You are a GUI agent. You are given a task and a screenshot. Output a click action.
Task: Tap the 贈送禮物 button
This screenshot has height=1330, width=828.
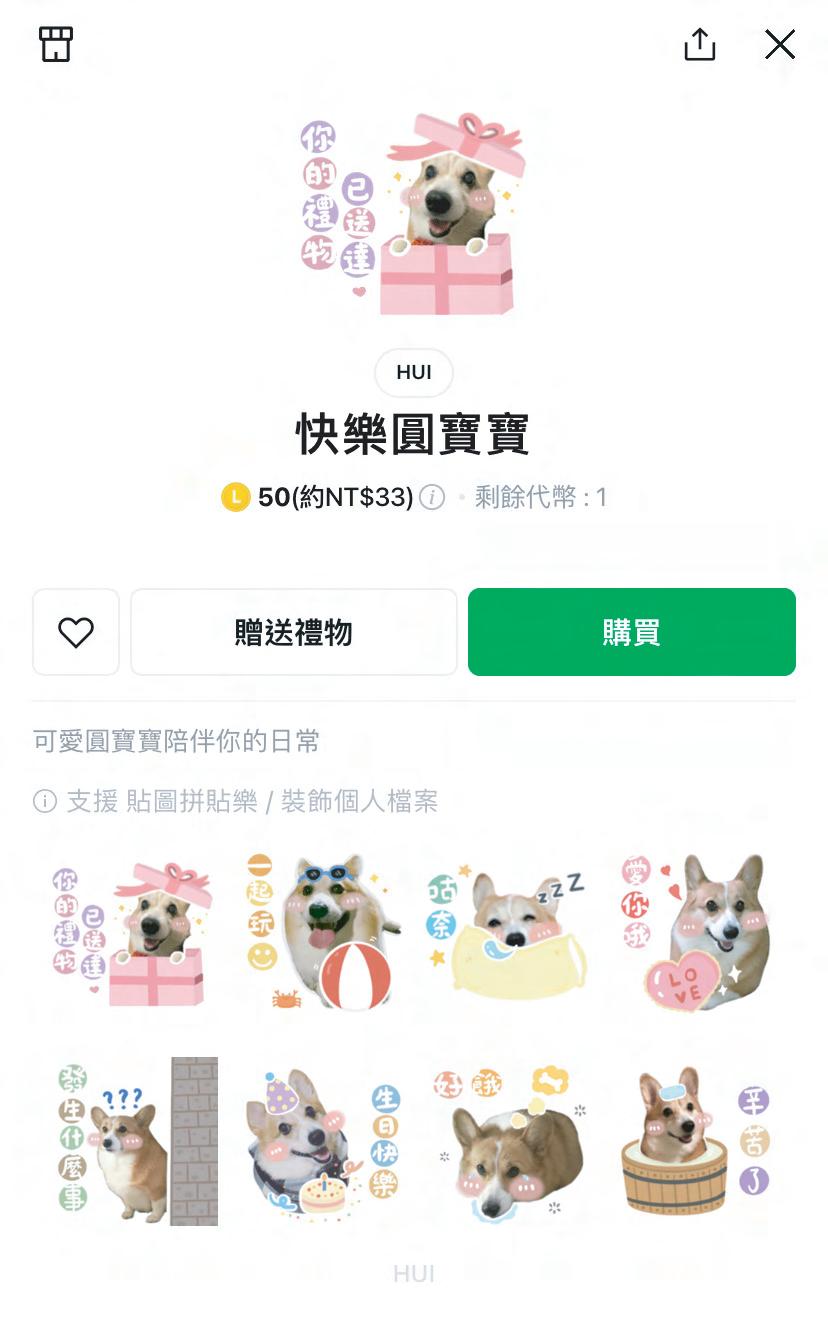pyautogui.click(x=294, y=632)
